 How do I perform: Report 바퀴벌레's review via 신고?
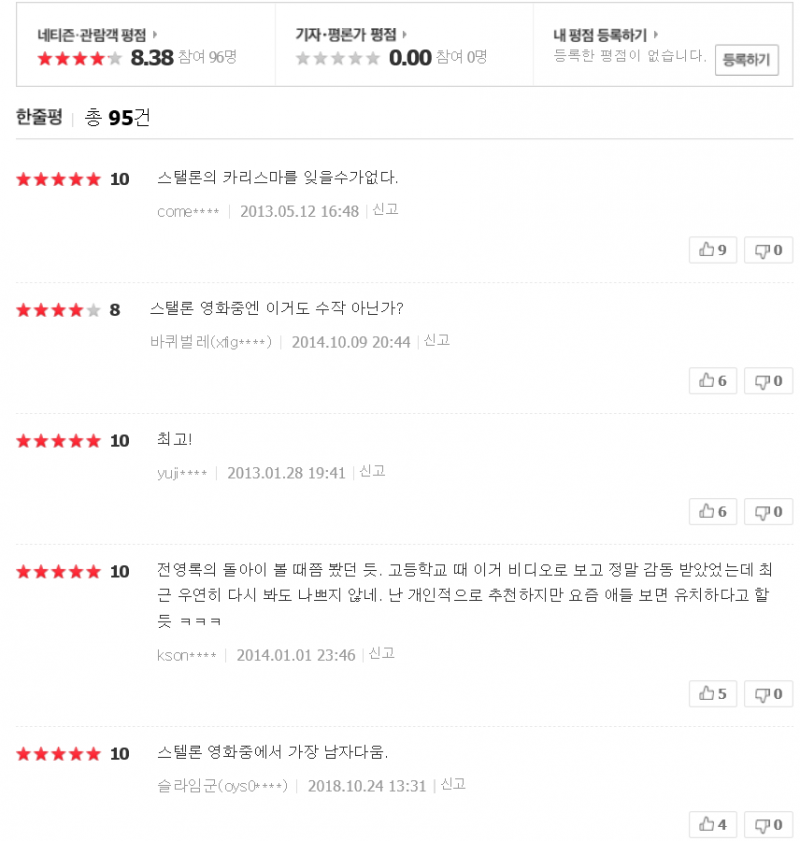pos(437,341)
